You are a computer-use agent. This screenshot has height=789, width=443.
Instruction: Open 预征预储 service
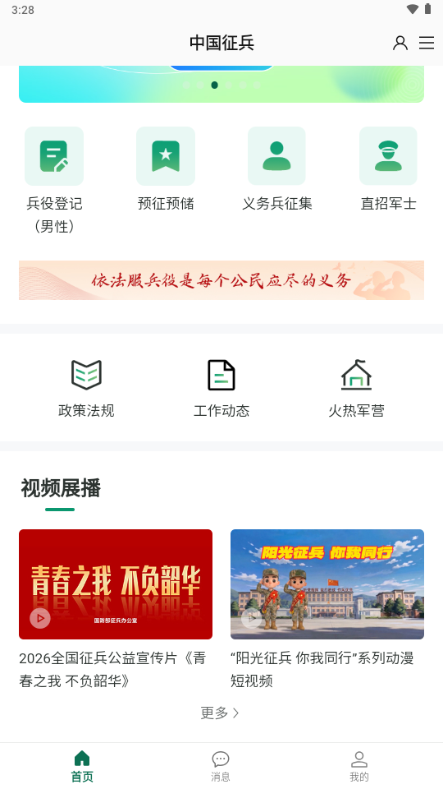(x=166, y=169)
